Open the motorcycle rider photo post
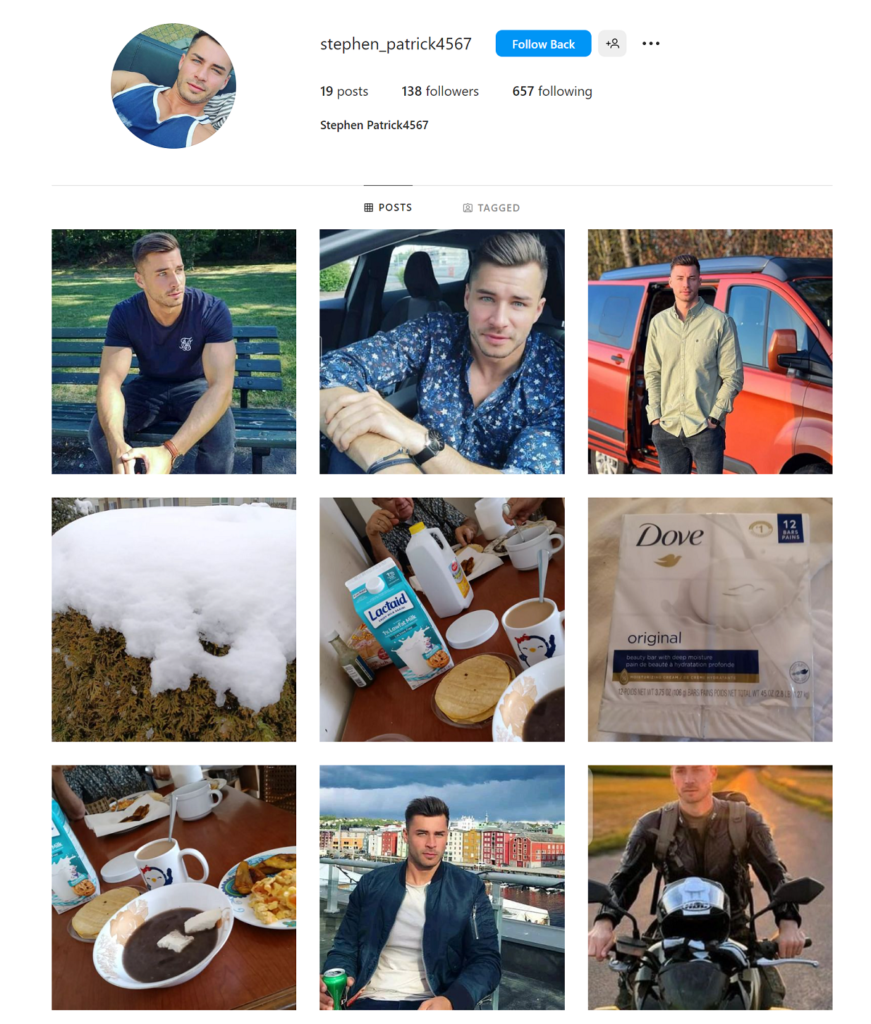Screen dimensions: 871x1024 (x=709, y=887)
